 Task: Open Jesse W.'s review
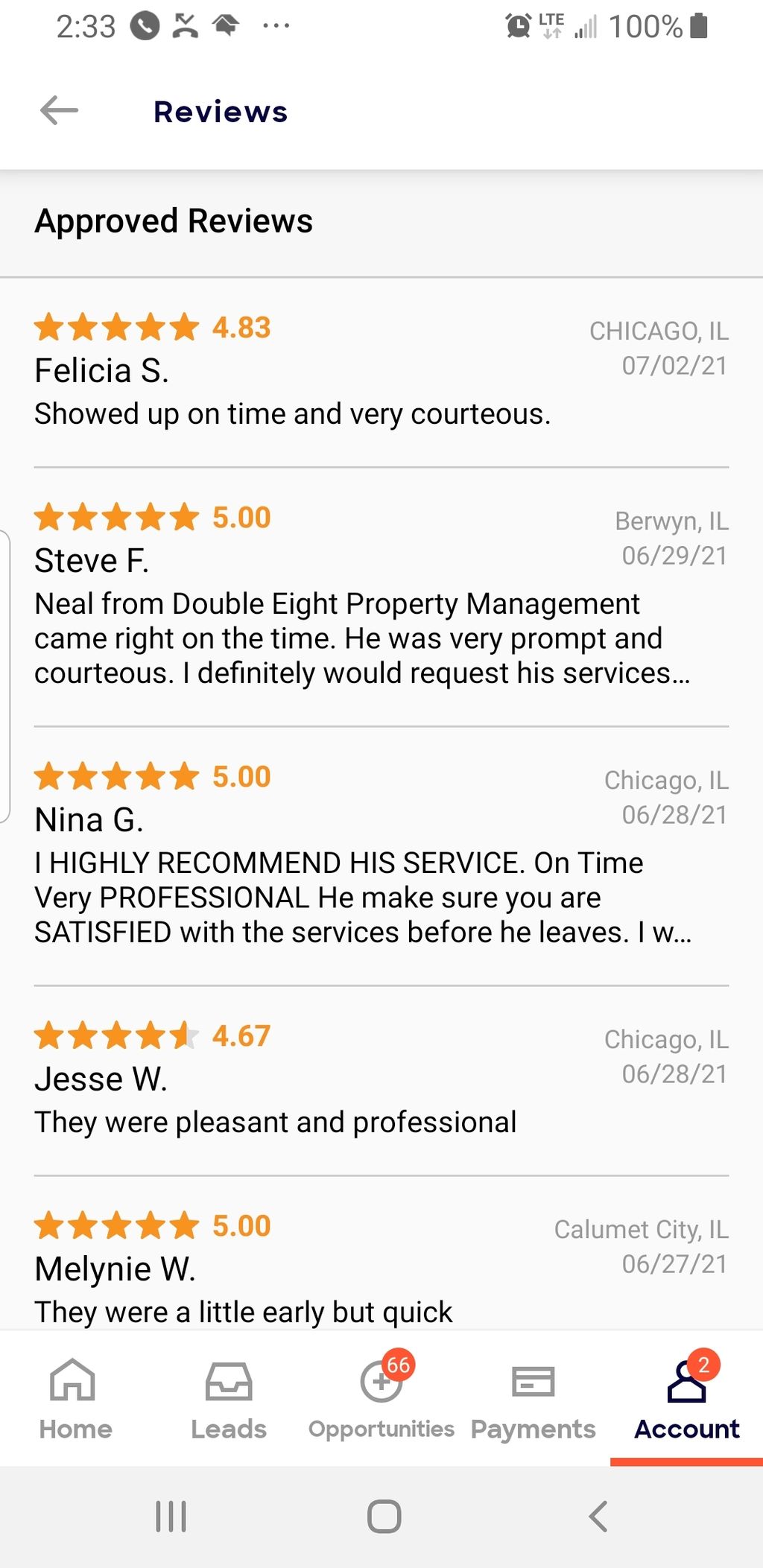point(380,1080)
